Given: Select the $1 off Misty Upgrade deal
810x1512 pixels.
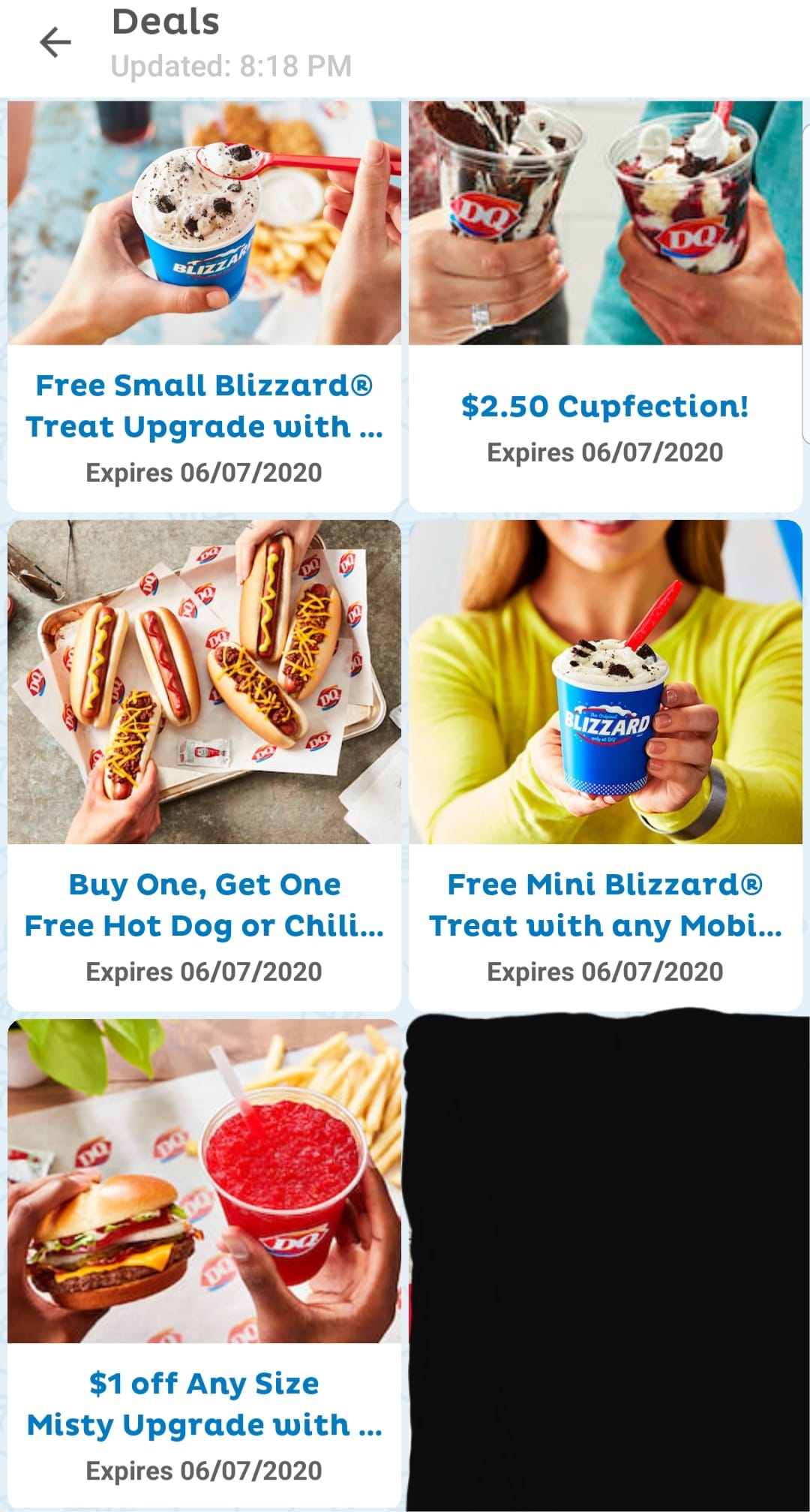Looking at the screenshot, I should coord(204,1264).
